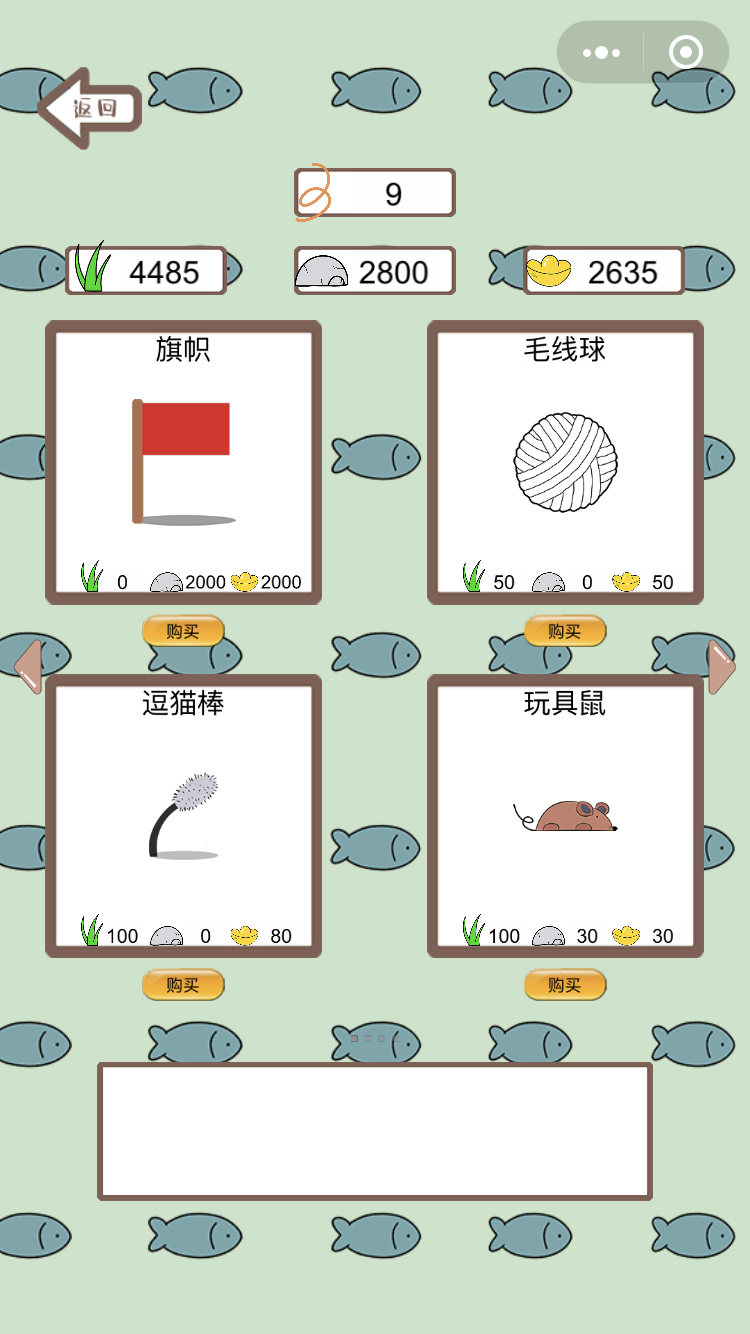Open the mini program more options menu
Viewport: 750px width, 1334px height.
click(x=601, y=52)
